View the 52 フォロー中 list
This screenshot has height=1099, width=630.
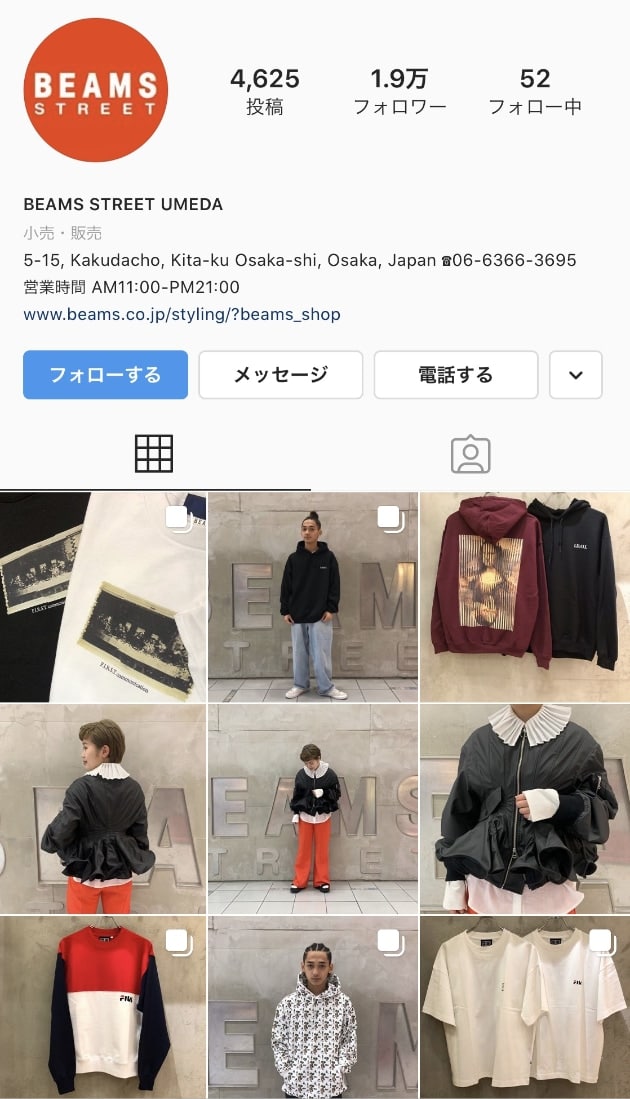point(535,91)
